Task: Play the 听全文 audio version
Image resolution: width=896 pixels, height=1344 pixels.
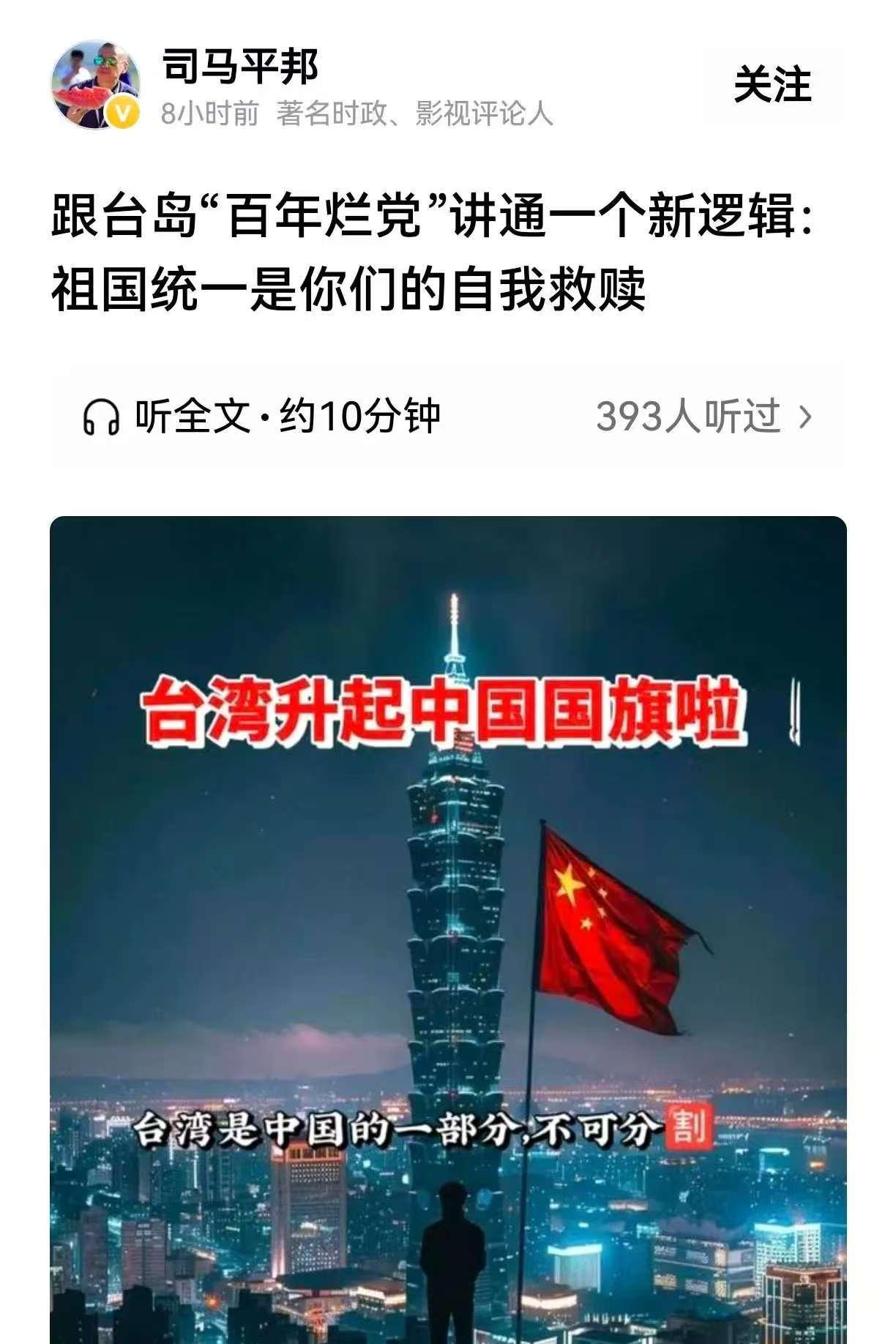Action: 261,417
